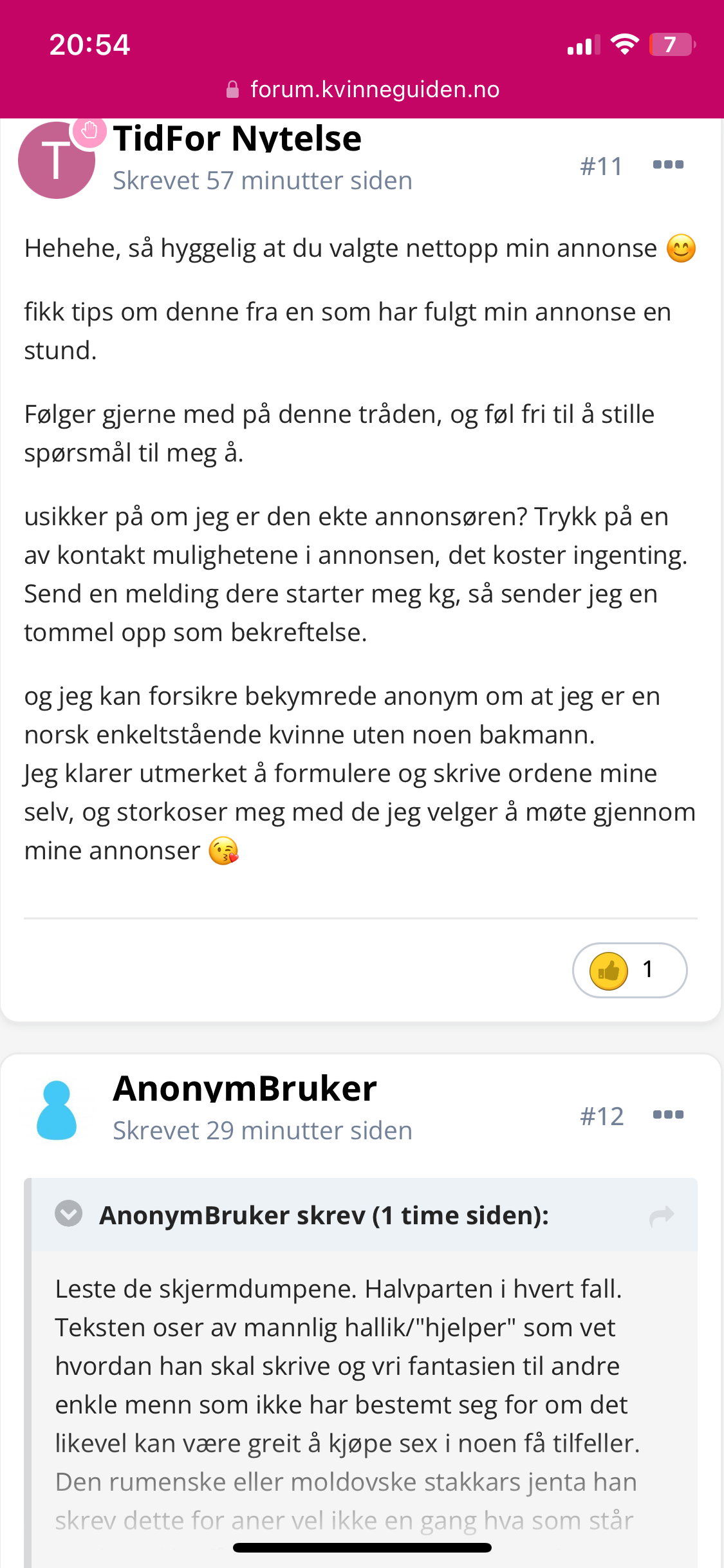Open the options menu for post #12

coord(668,1115)
